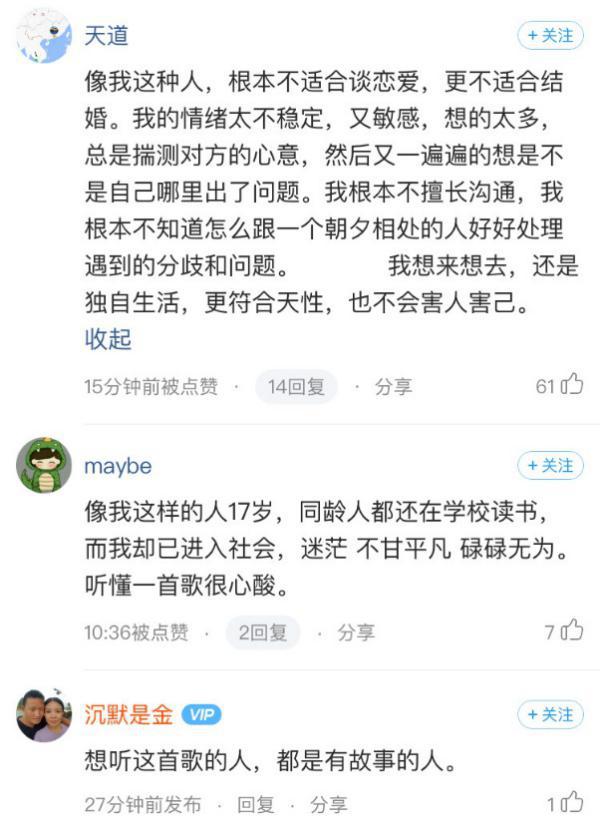Follow user 天道
600x829 pixels.
click(x=550, y=36)
